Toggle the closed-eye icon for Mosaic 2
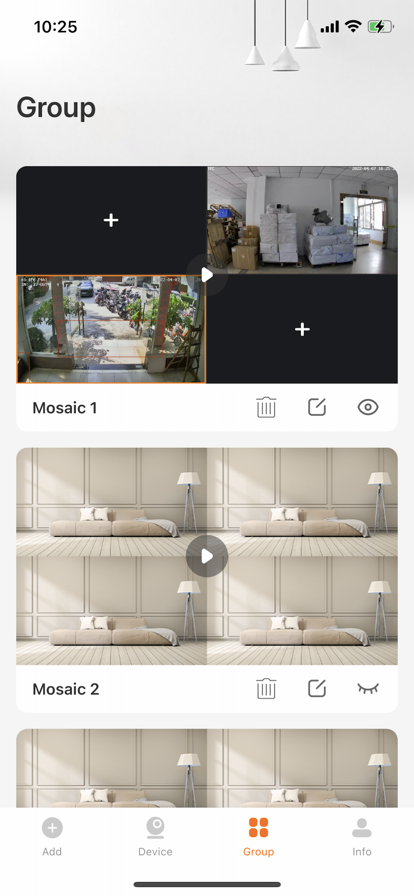Viewport: 414px width, 896px height. (368, 689)
